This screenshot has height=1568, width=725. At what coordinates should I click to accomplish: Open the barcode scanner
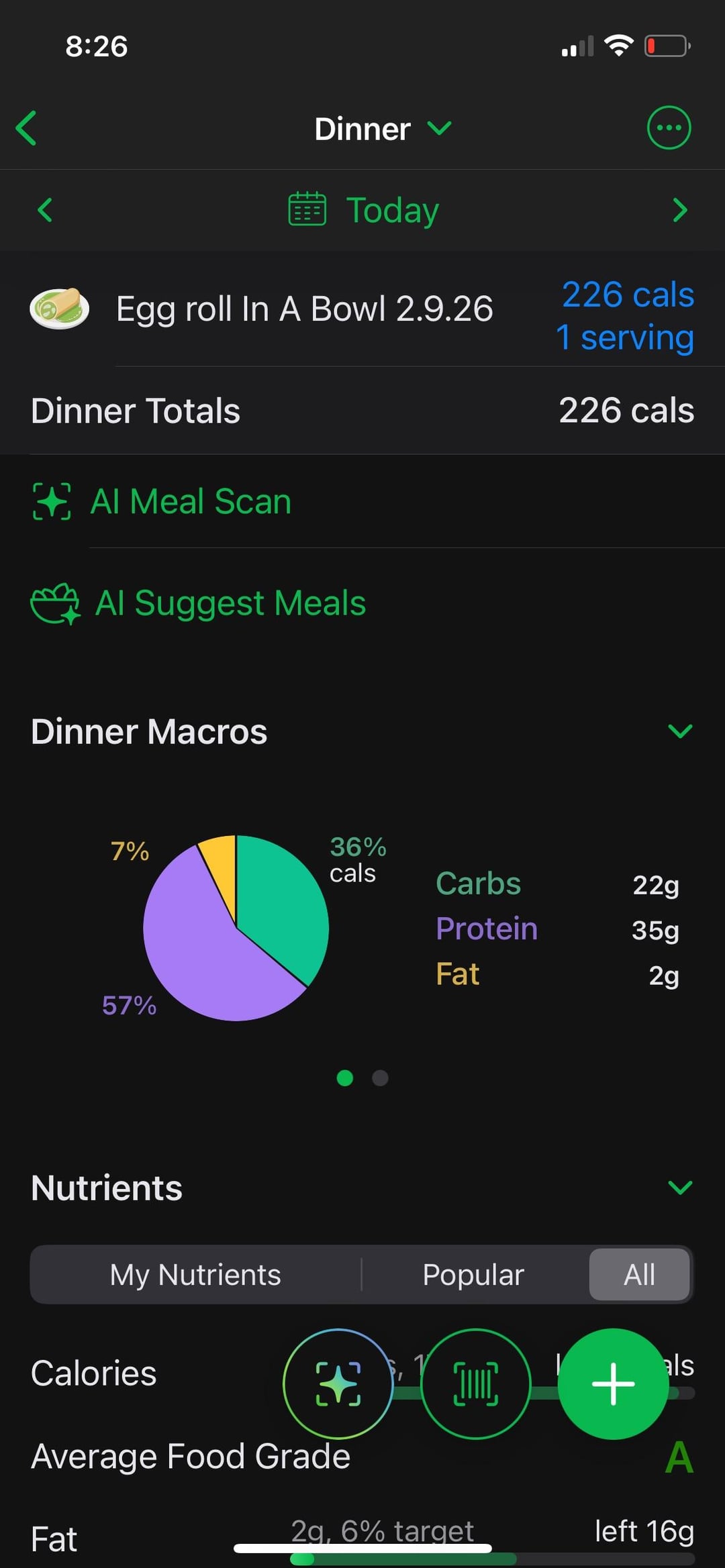(x=476, y=1383)
